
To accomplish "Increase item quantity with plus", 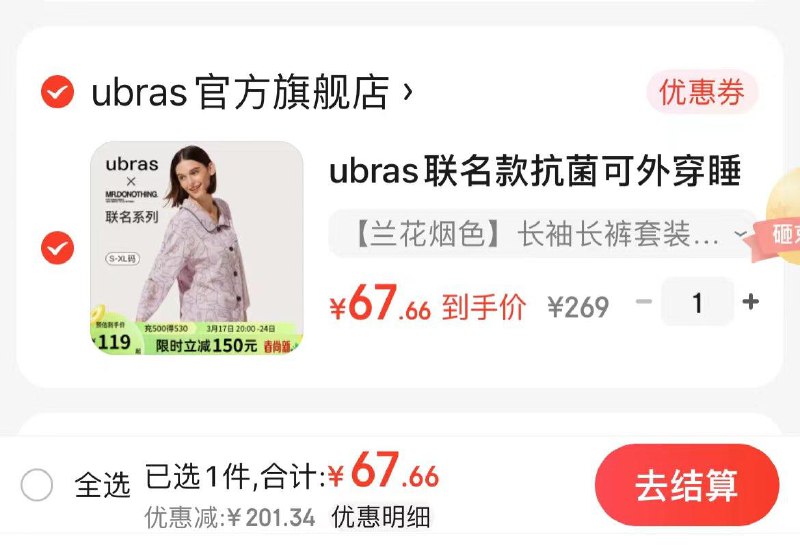I will [x=751, y=302].
